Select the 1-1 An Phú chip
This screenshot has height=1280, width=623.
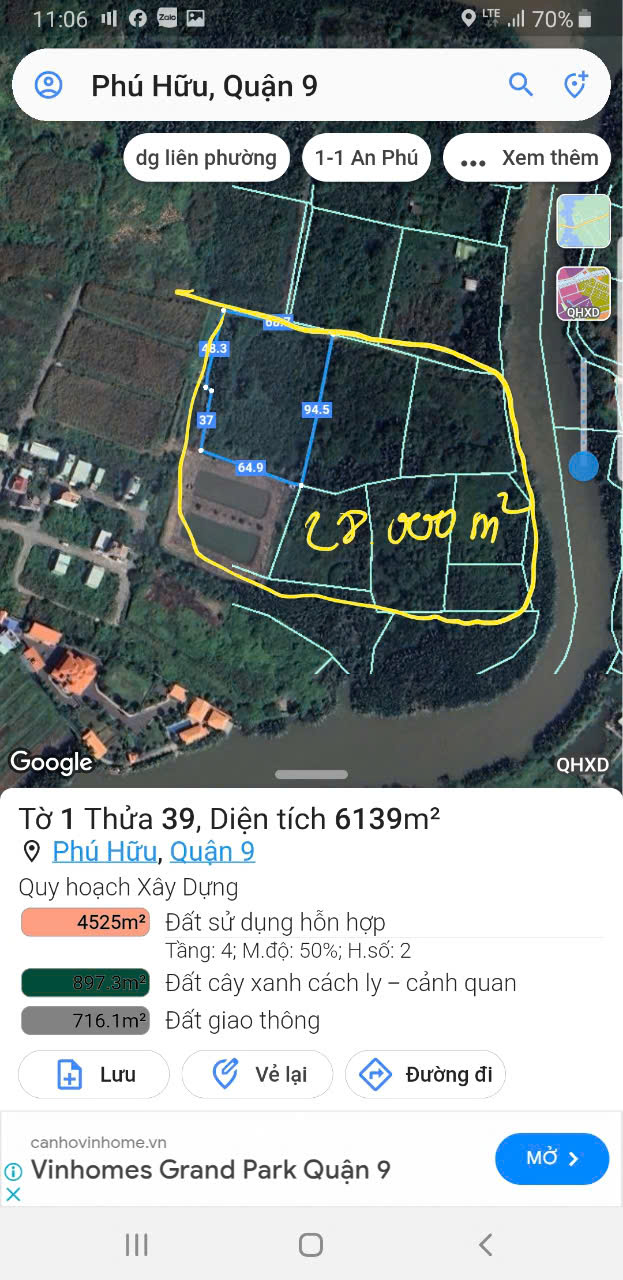(x=366, y=158)
